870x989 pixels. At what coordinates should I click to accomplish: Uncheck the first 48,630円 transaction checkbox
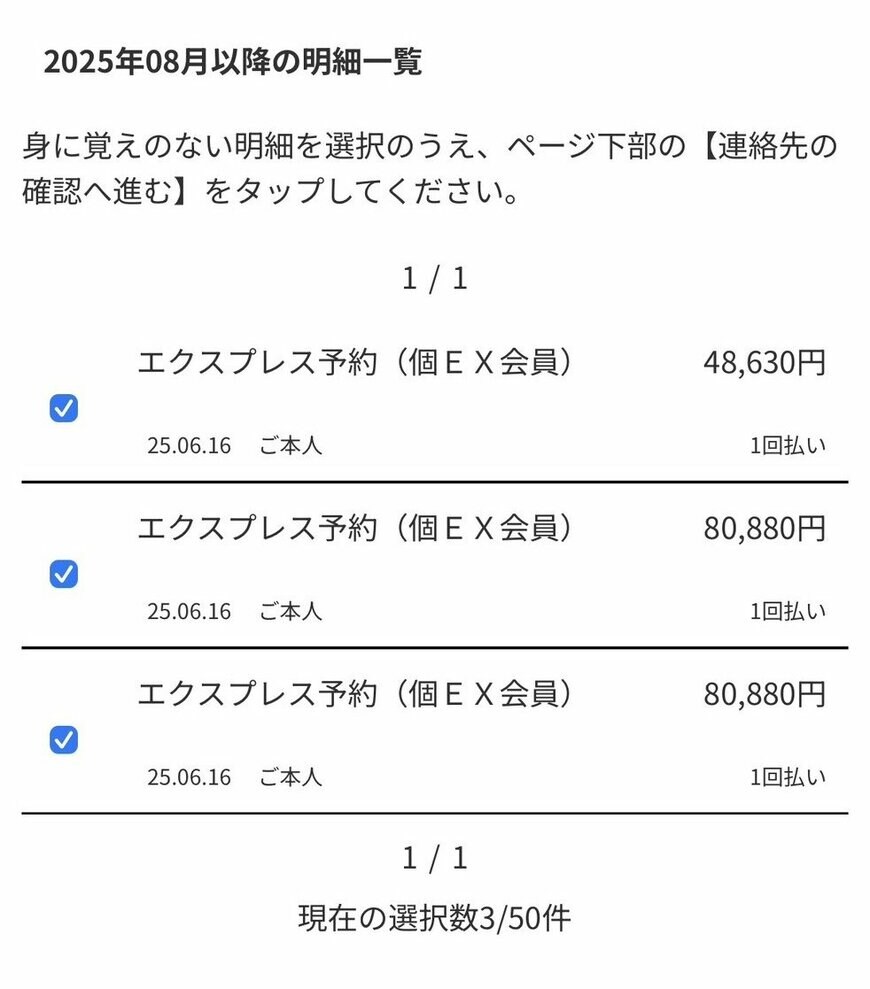pos(63,407)
